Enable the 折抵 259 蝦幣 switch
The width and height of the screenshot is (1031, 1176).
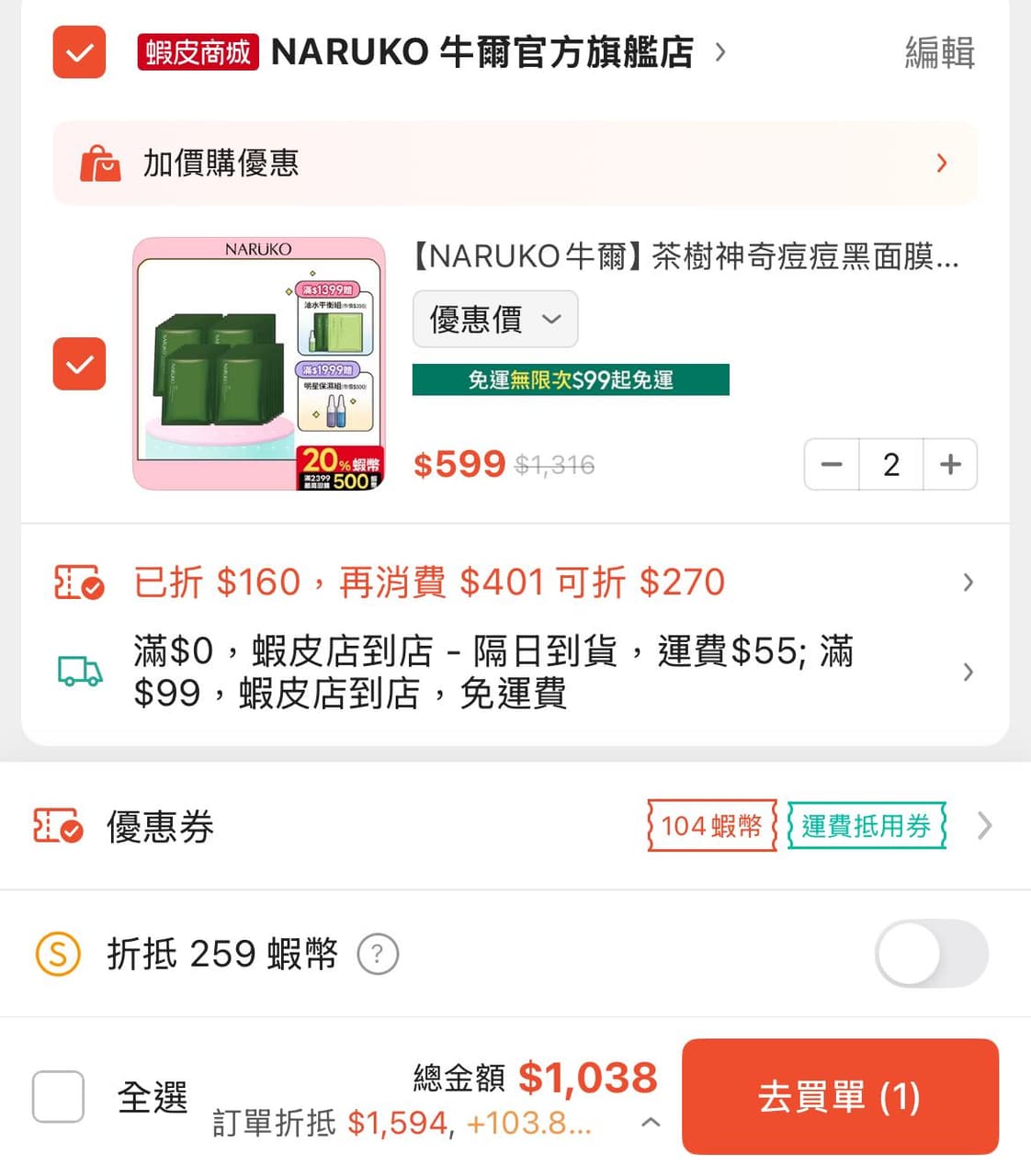coord(931,954)
